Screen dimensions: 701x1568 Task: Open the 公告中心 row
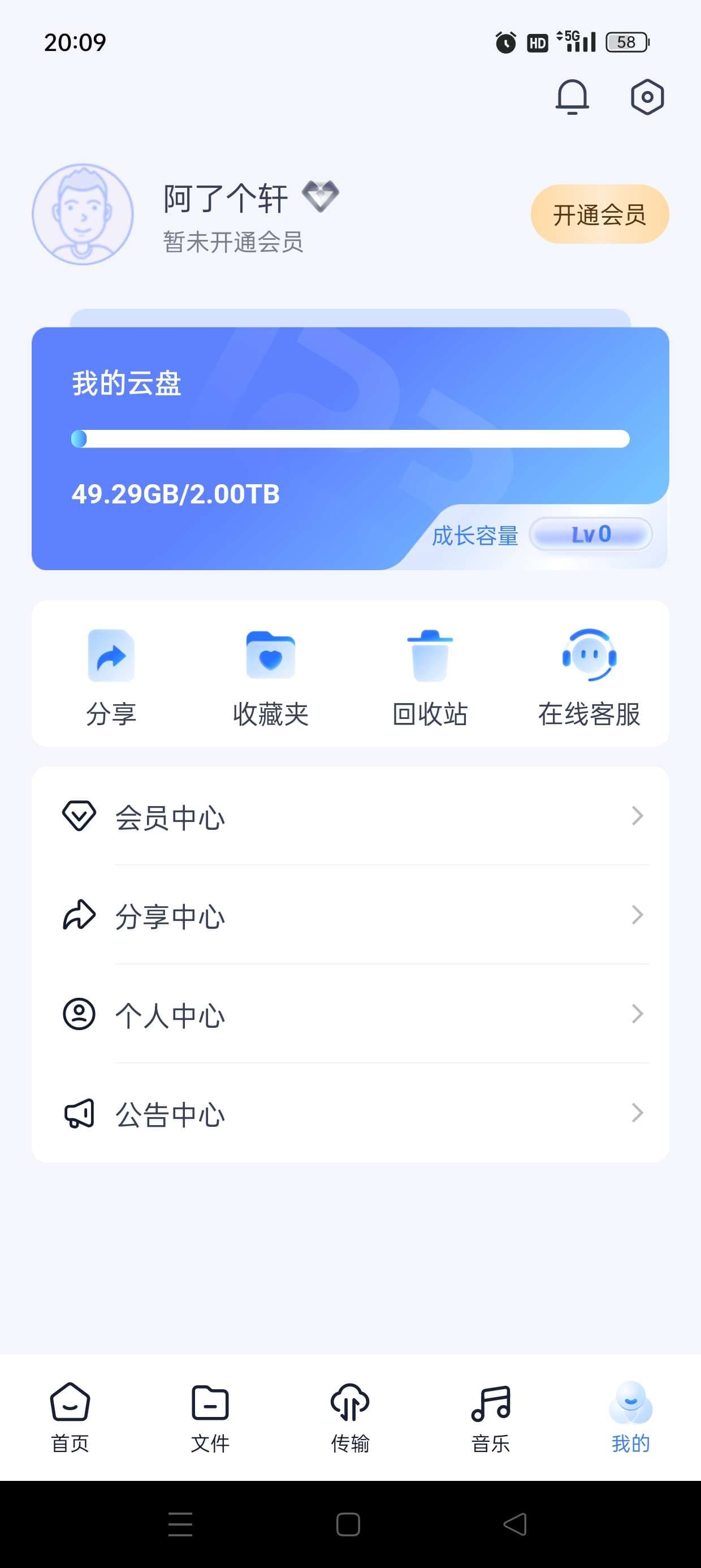(350, 1114)
